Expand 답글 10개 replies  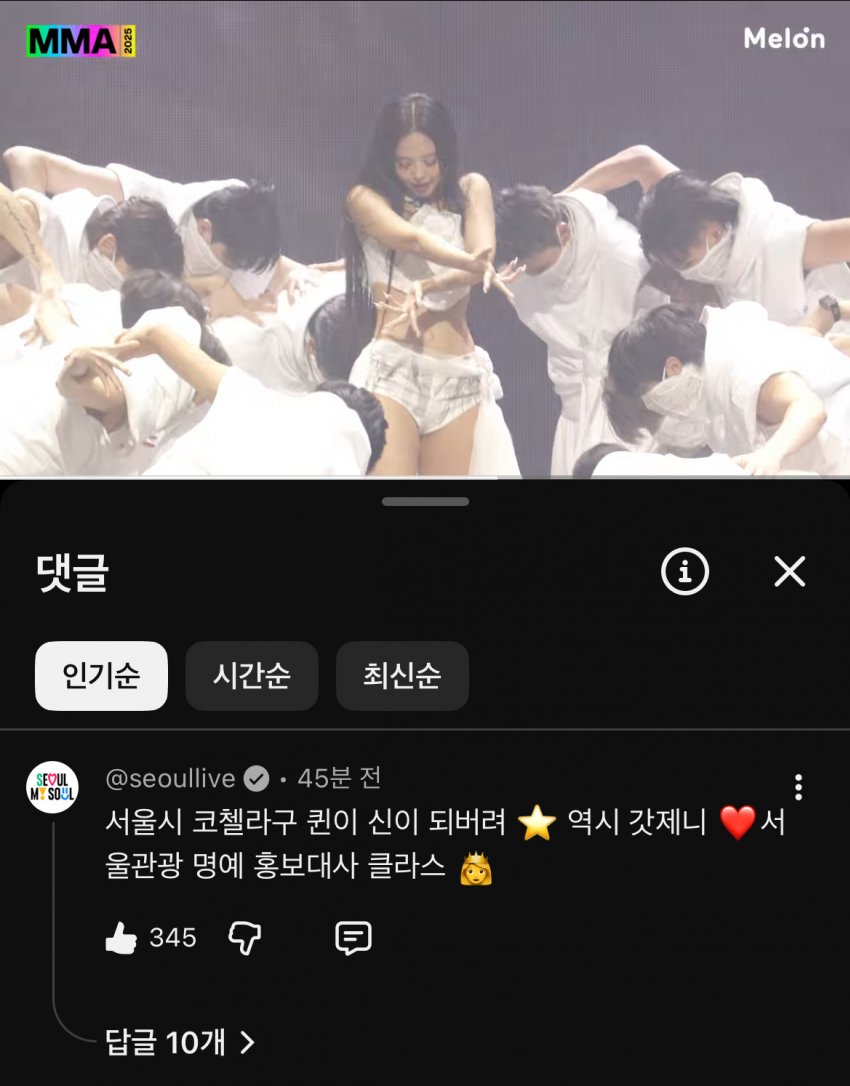pos(180,1043)
